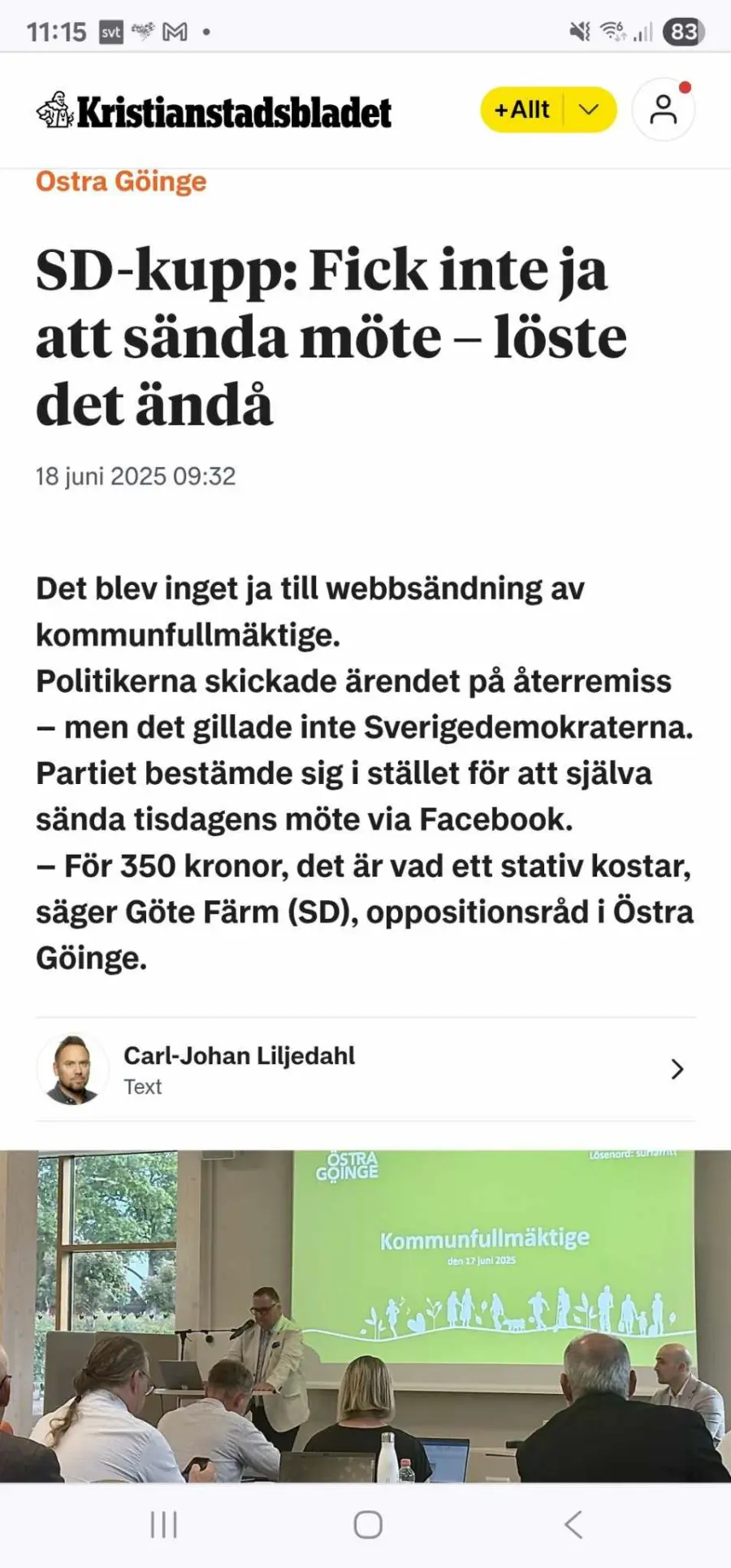
Task: Go back with the system back button
Action: coord(573,1525)
